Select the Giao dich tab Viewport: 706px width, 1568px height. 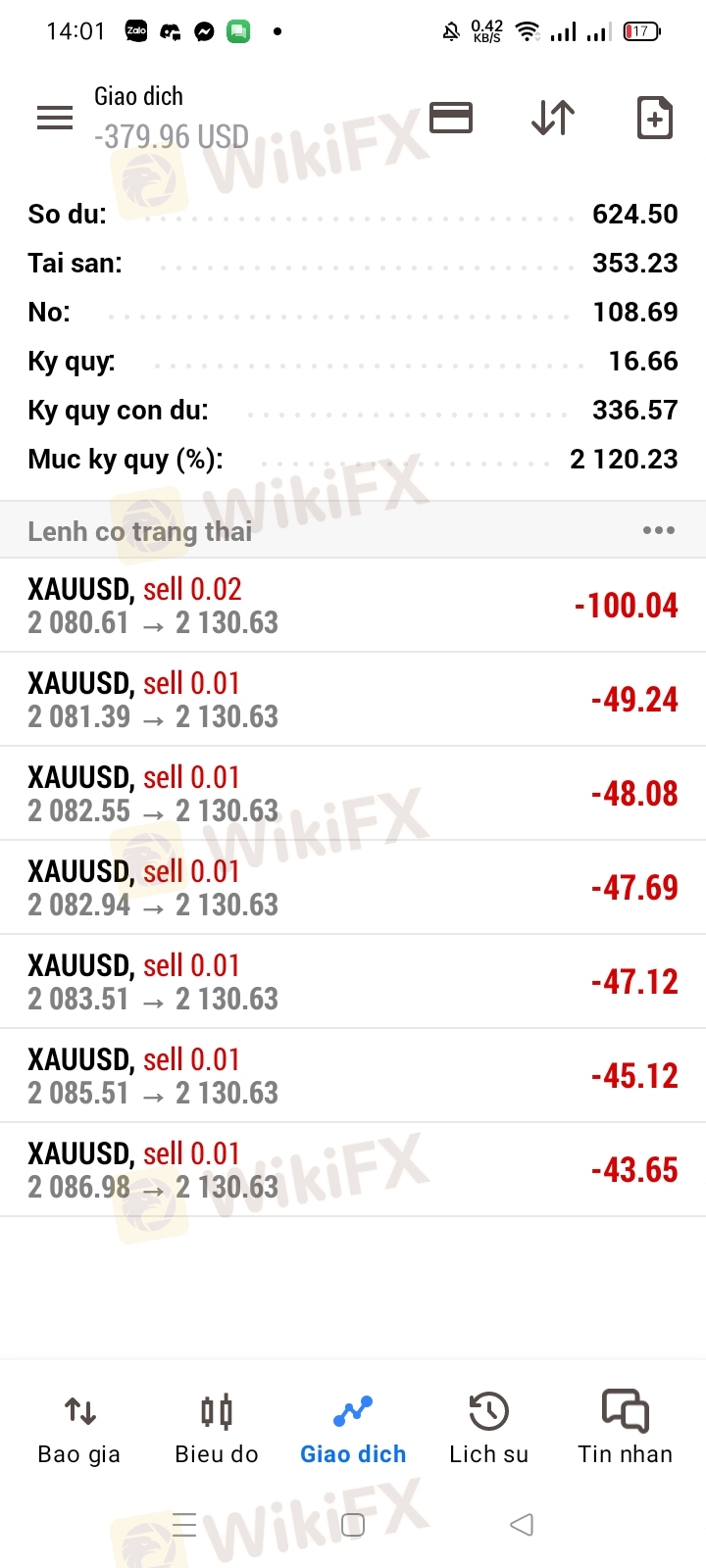(x=353, y=1429)
